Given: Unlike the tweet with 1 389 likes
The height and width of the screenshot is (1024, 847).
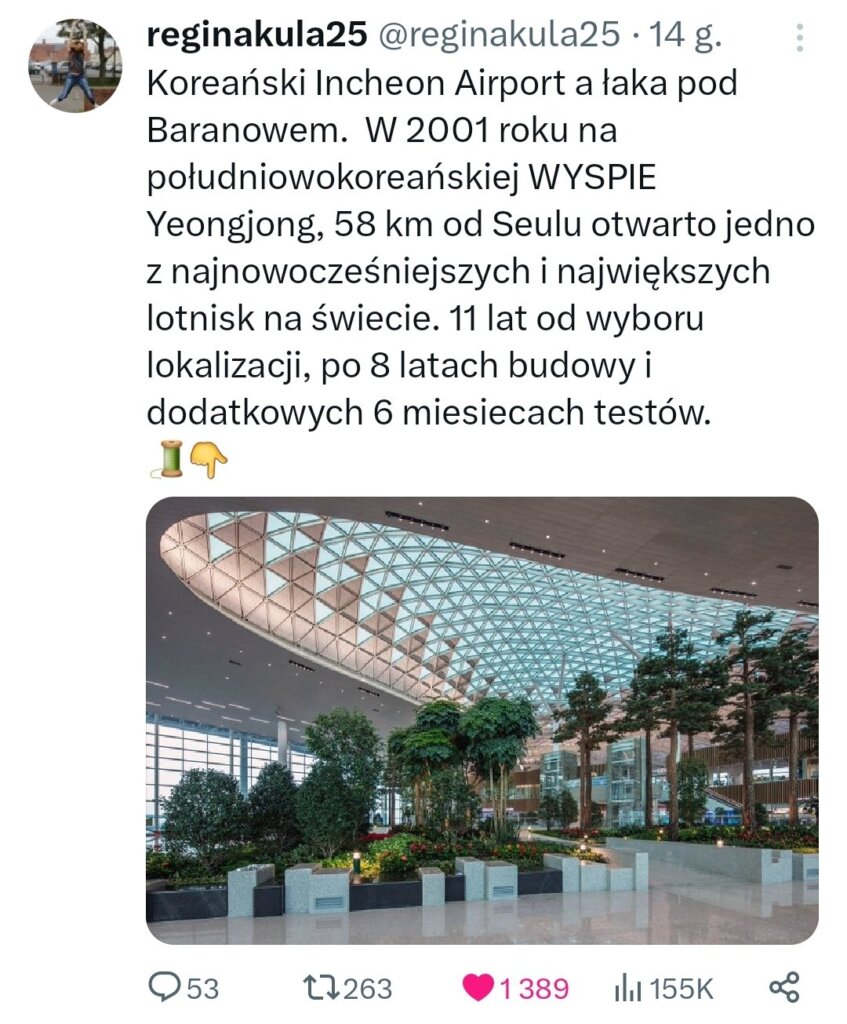Looking at the screenshot, I should coord(479,988).
